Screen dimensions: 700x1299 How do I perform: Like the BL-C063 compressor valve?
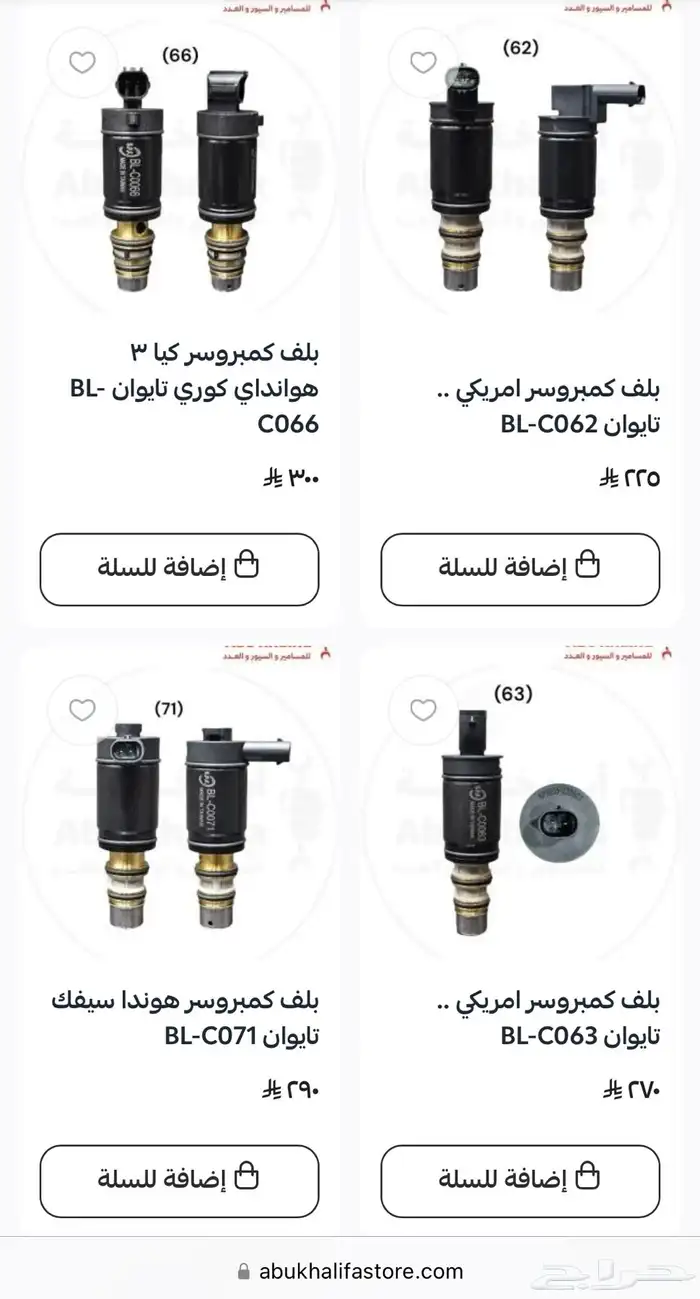[x=423, y=710]
